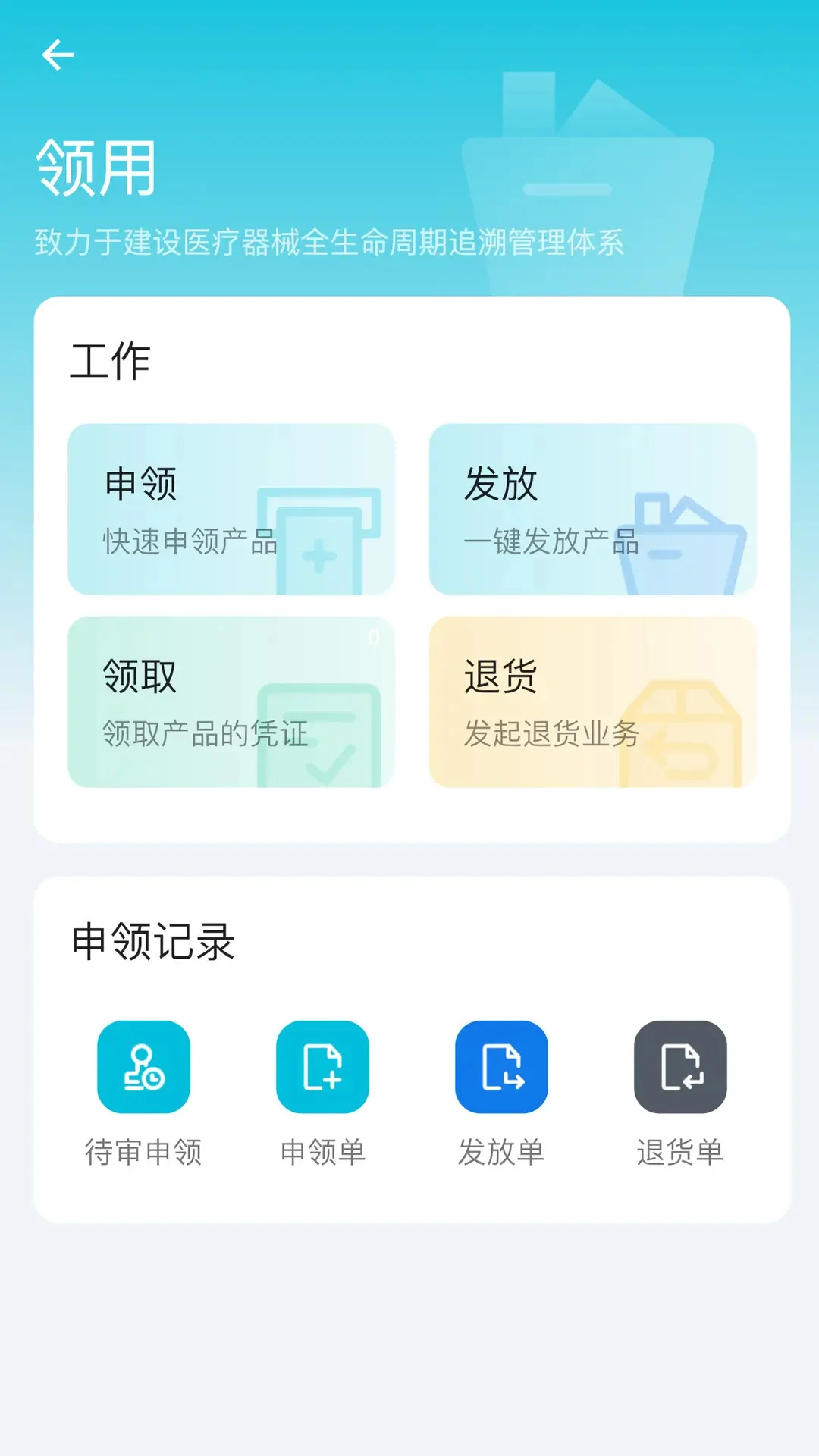Tap the 退货单 return order icon
Screen dimensions: 819x1456
[679, 1067]
